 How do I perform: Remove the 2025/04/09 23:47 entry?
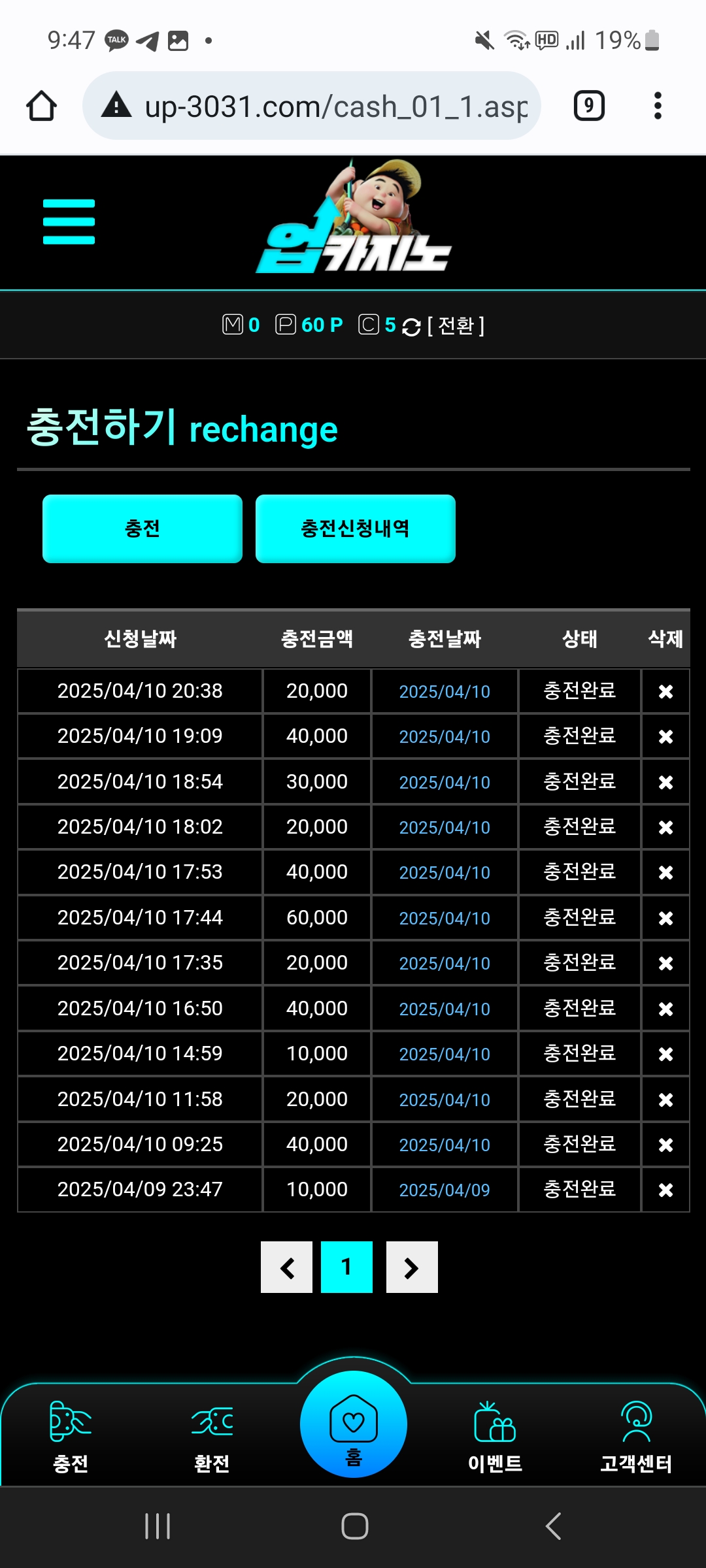(x=665, y=1190)
